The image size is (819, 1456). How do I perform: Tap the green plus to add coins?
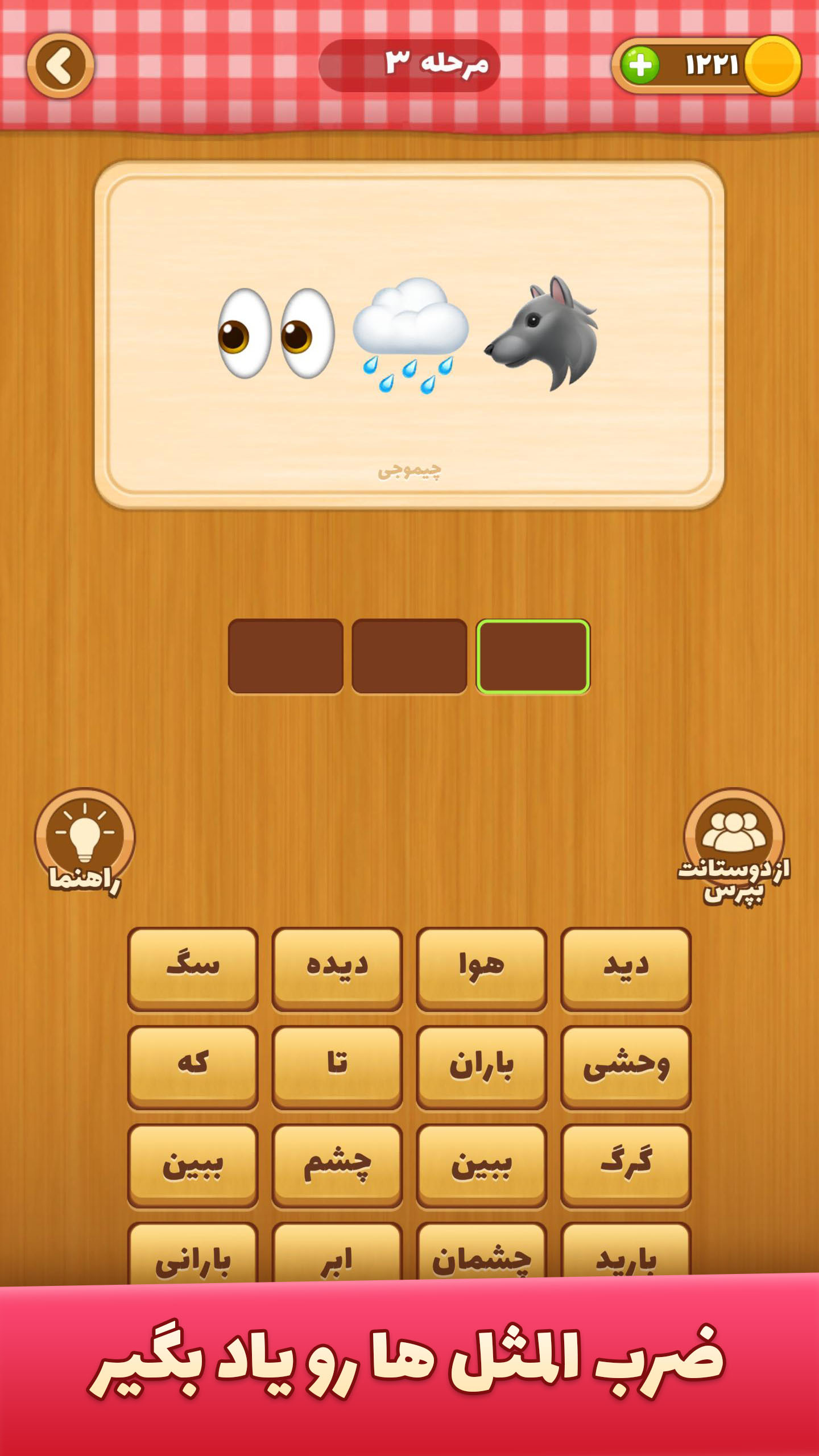click(640, 65)
